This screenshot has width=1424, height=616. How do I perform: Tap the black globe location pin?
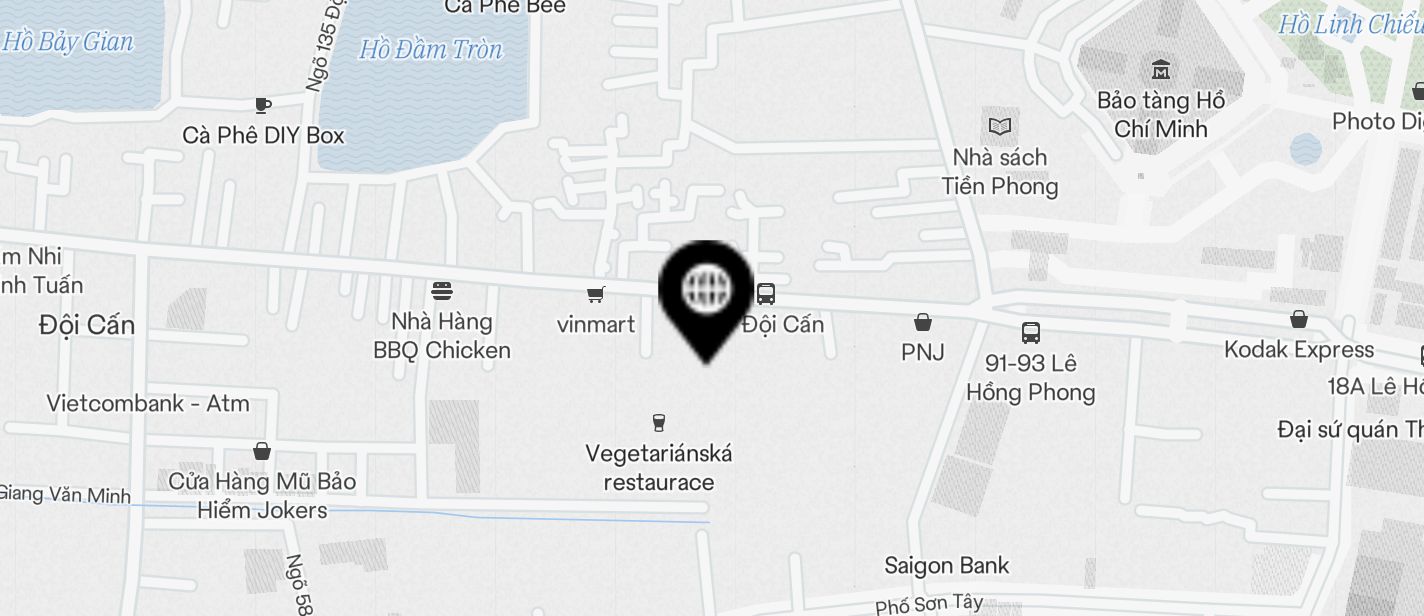pos(706,291)
